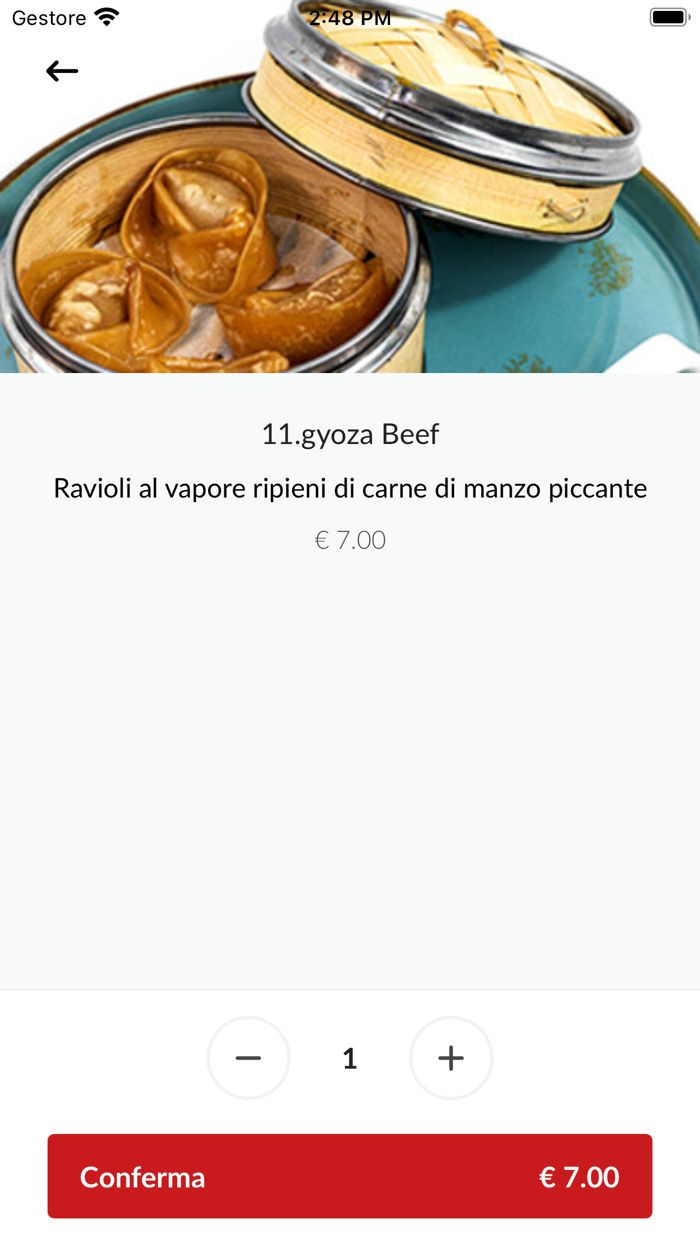700x1244 pixels.
Task: Go back using the arrow icon
Action: click(x=62, y=70)
